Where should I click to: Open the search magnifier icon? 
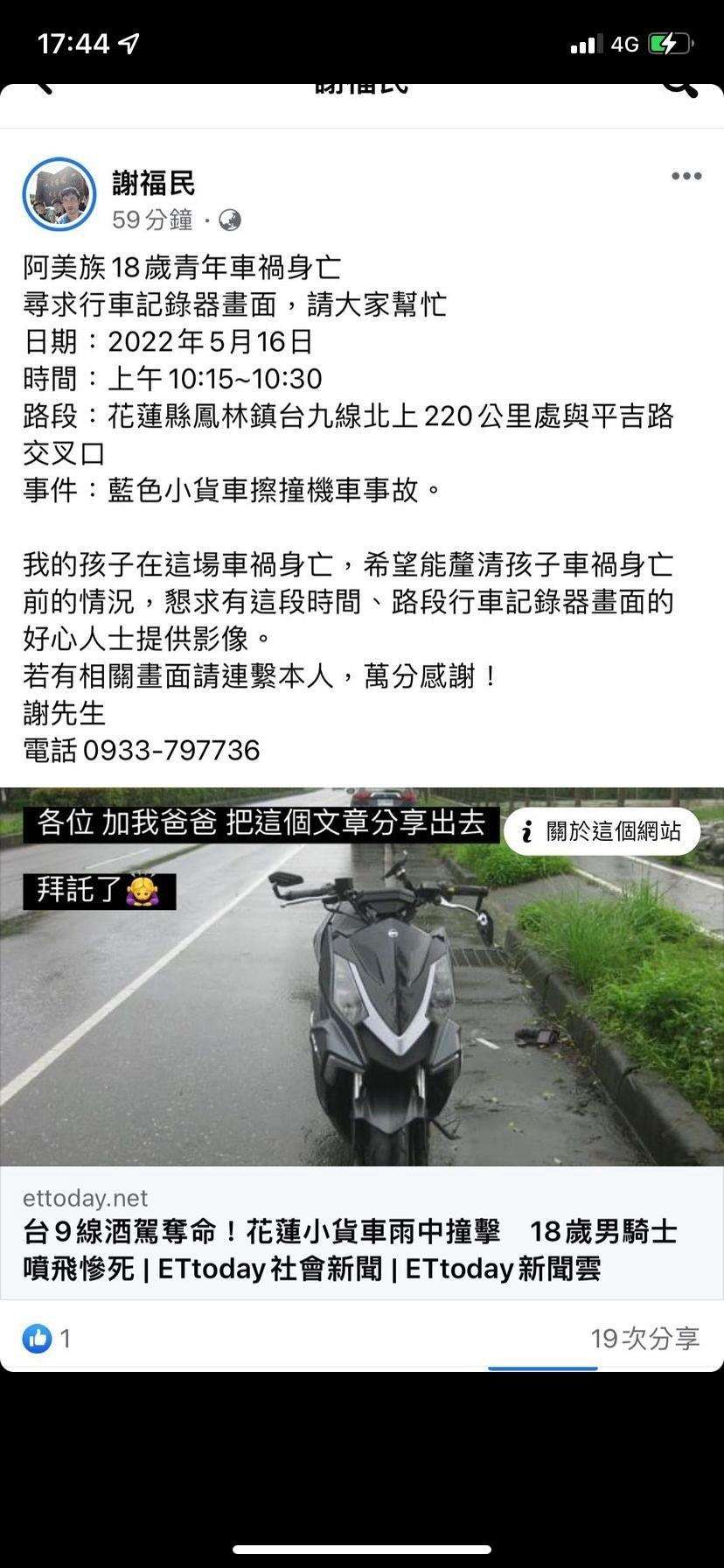tap(680, 88)
